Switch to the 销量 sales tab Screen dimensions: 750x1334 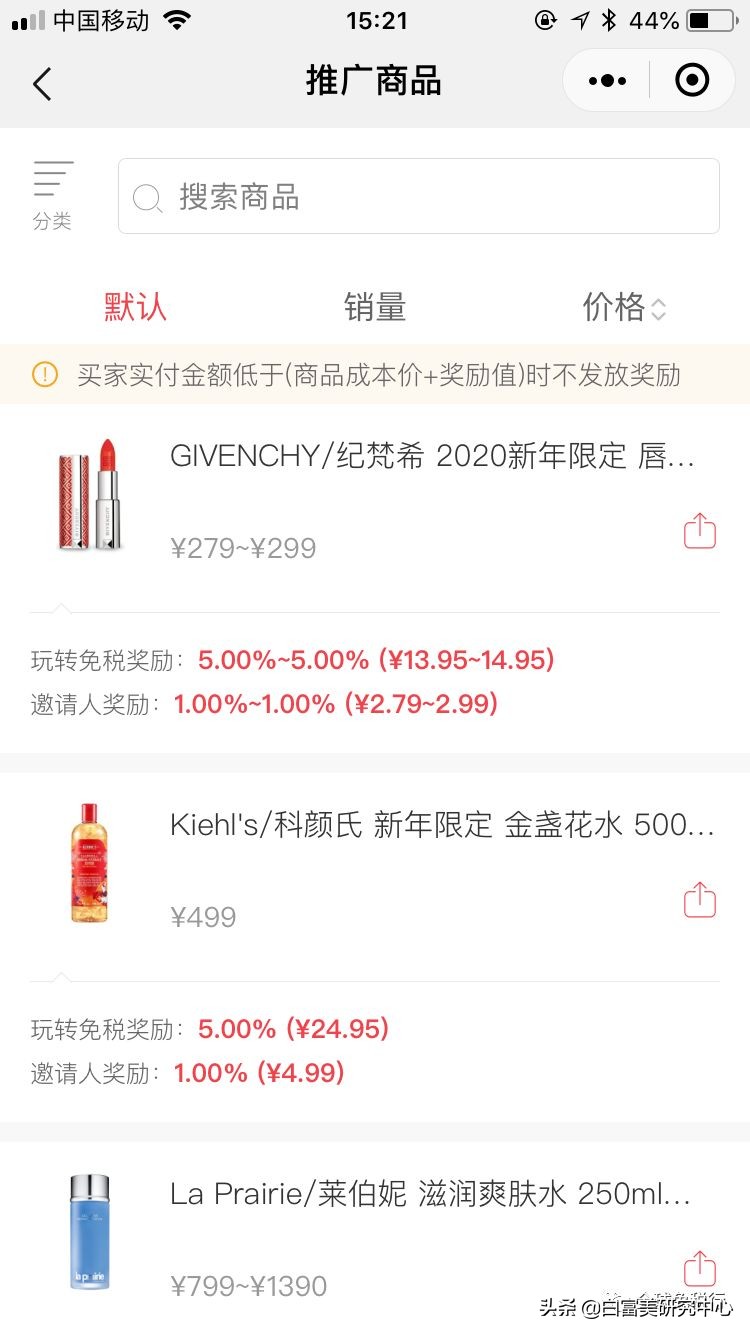(375, 308)
